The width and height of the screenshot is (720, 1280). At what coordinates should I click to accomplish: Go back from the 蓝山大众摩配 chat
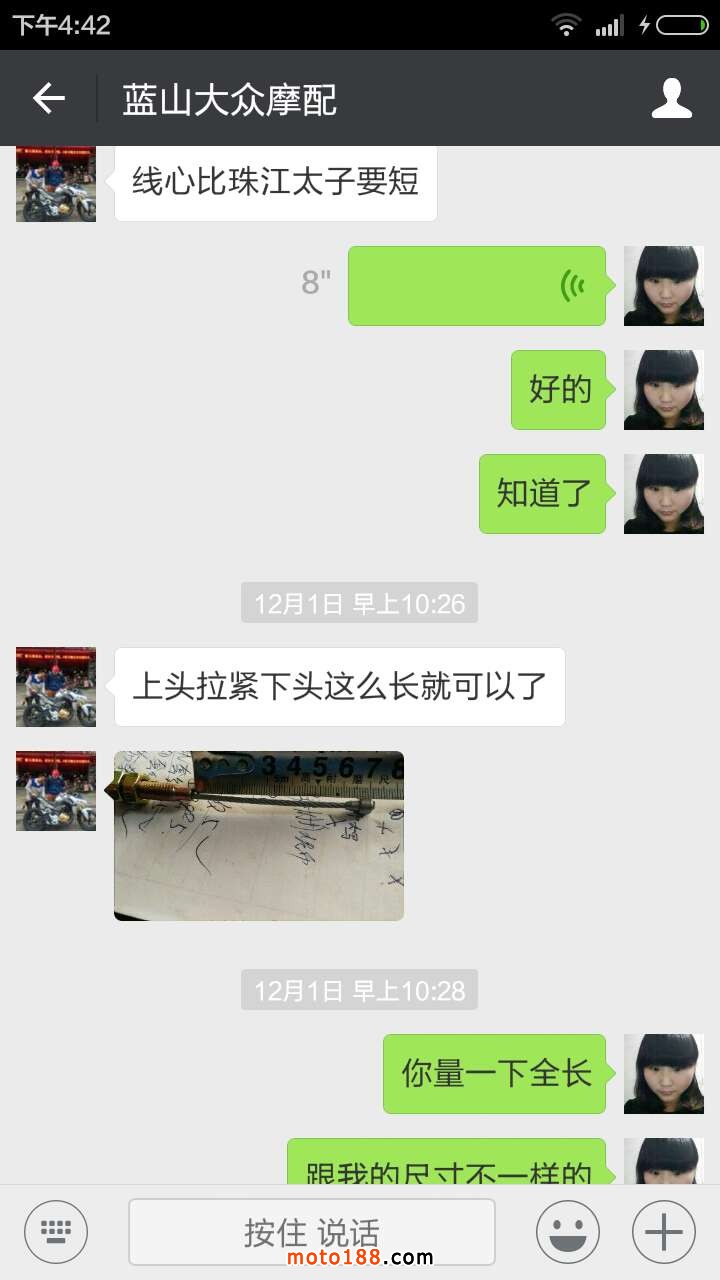click(48, 98)
